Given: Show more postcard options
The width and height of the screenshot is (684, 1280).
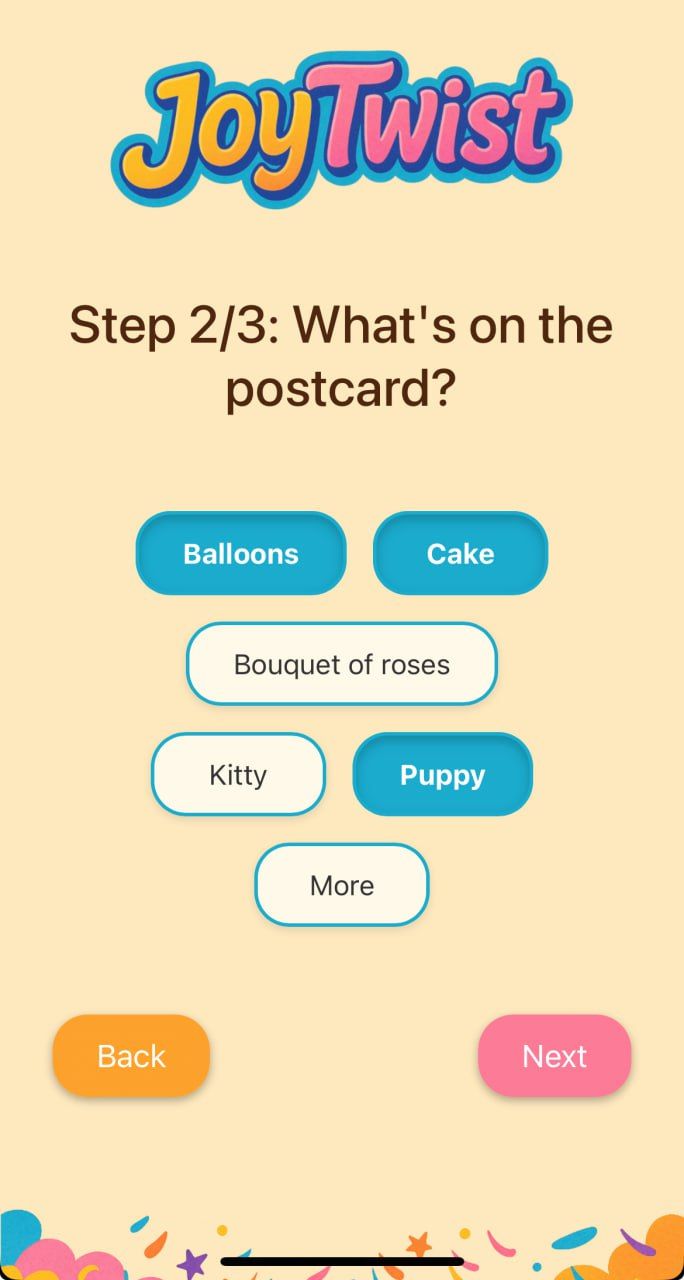Looking at the screenshot, I should pyautogui.click(x=342, y=885).
